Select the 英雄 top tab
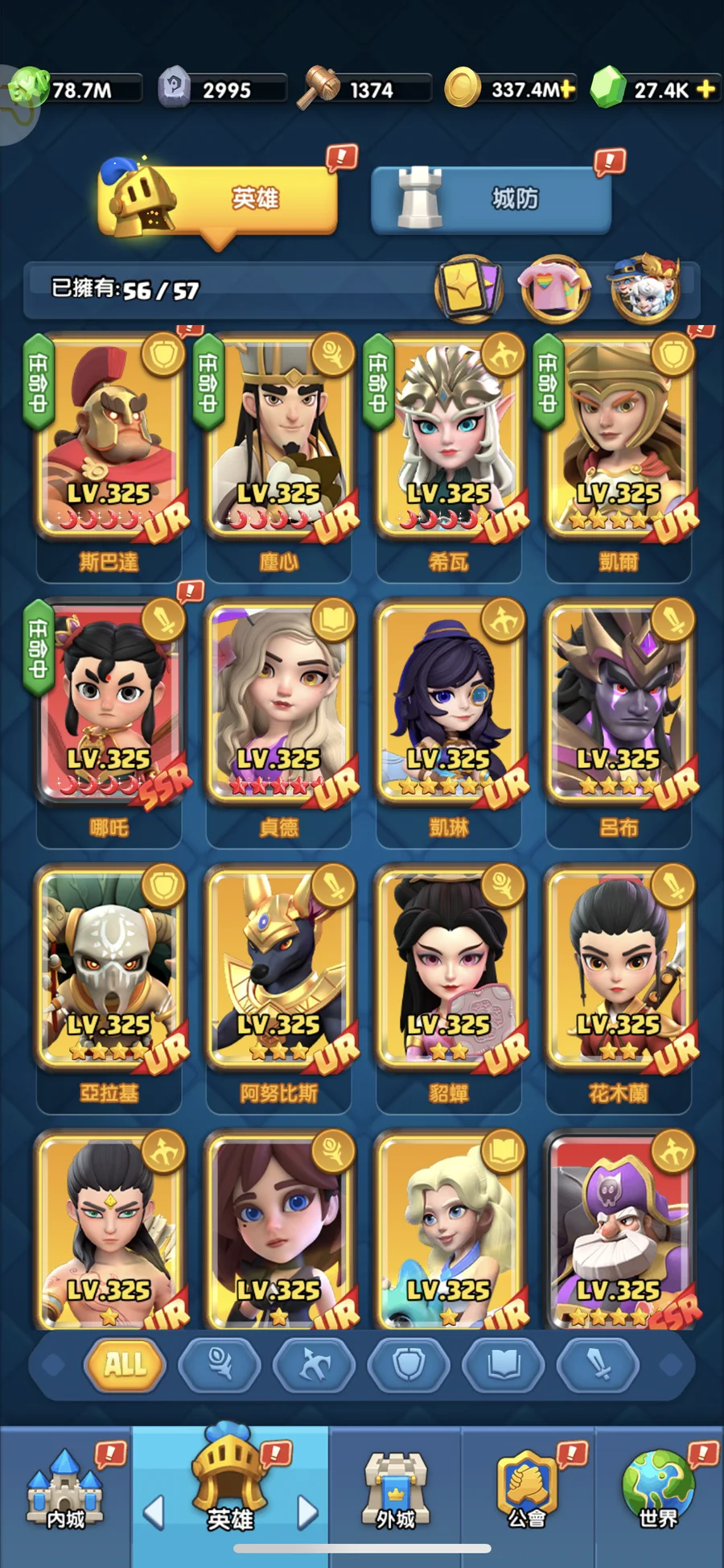The image size is (724, 1568). (218, 199)
